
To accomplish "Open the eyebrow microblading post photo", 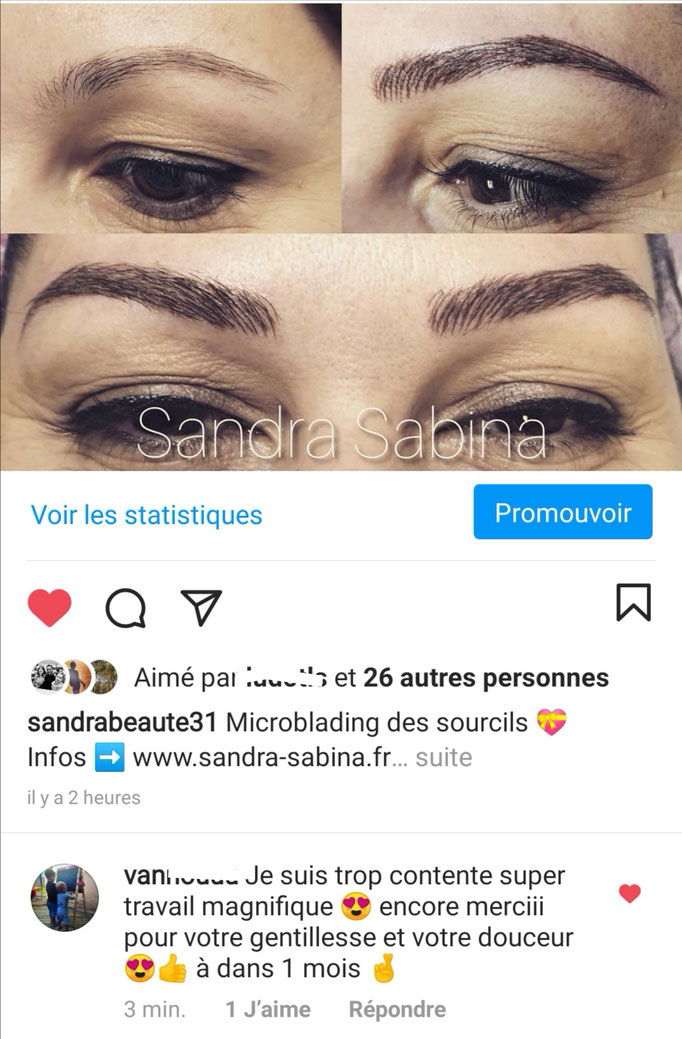I will (x=341, y=235).
